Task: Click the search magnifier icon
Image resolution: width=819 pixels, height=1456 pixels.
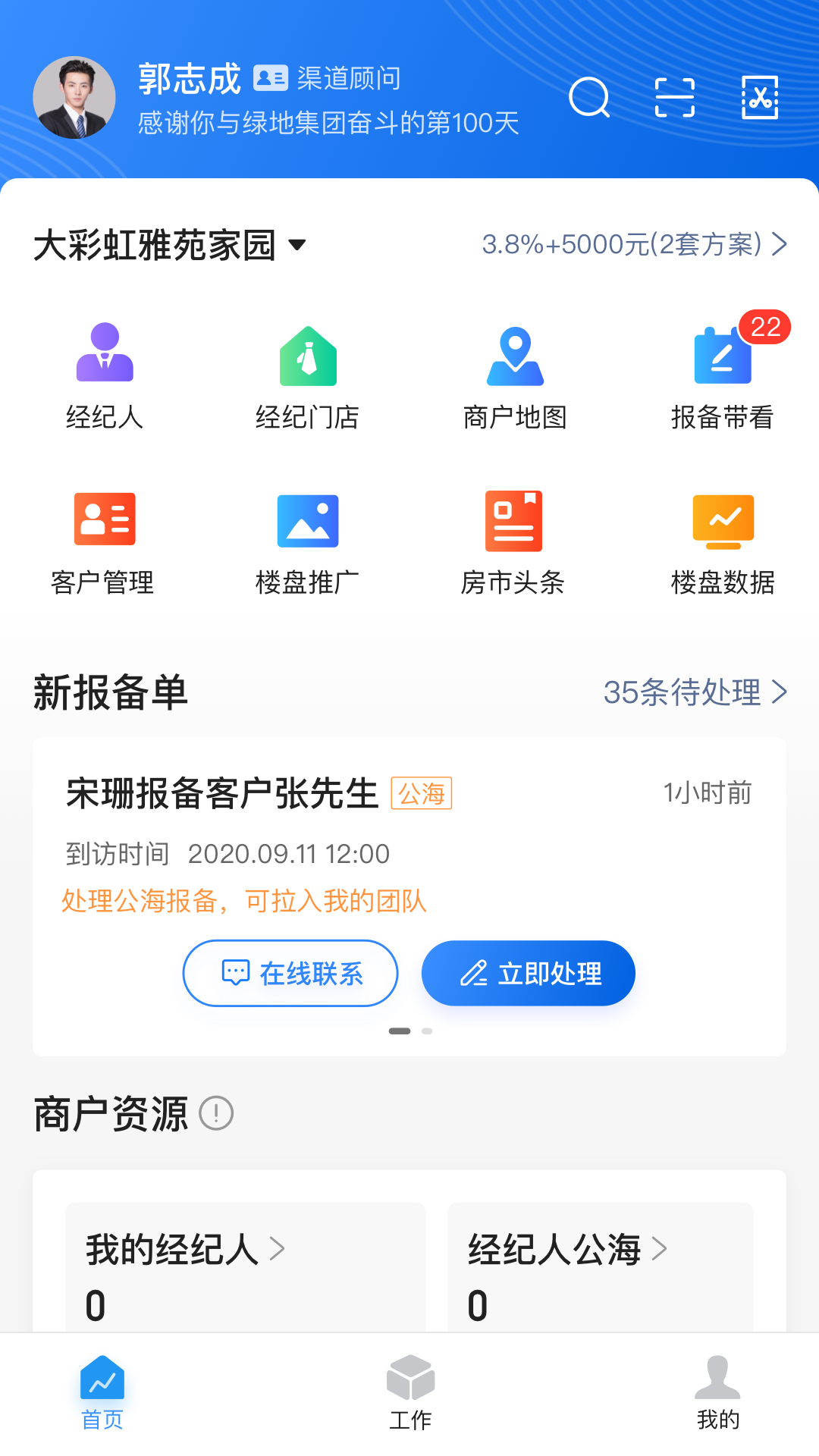Action: pos(591,98)
